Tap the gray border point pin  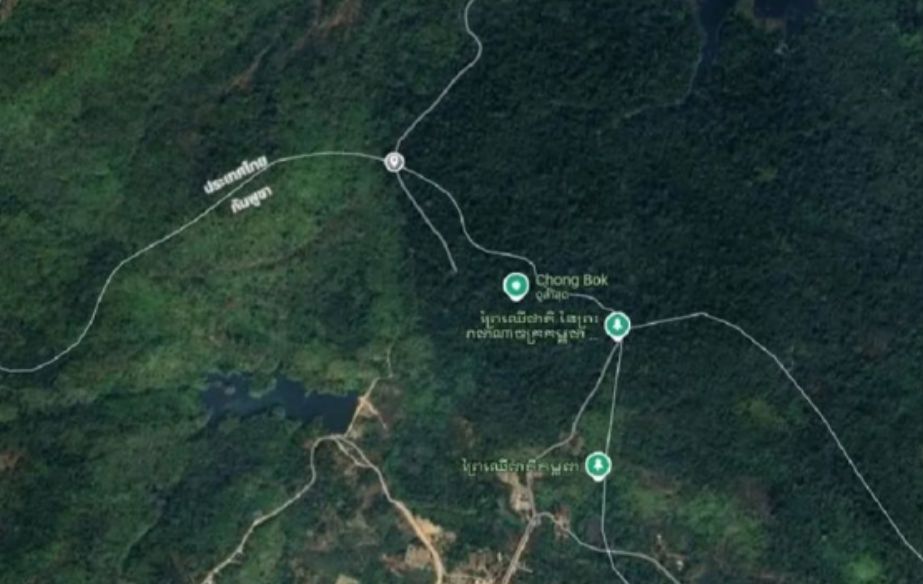(395, 161)
